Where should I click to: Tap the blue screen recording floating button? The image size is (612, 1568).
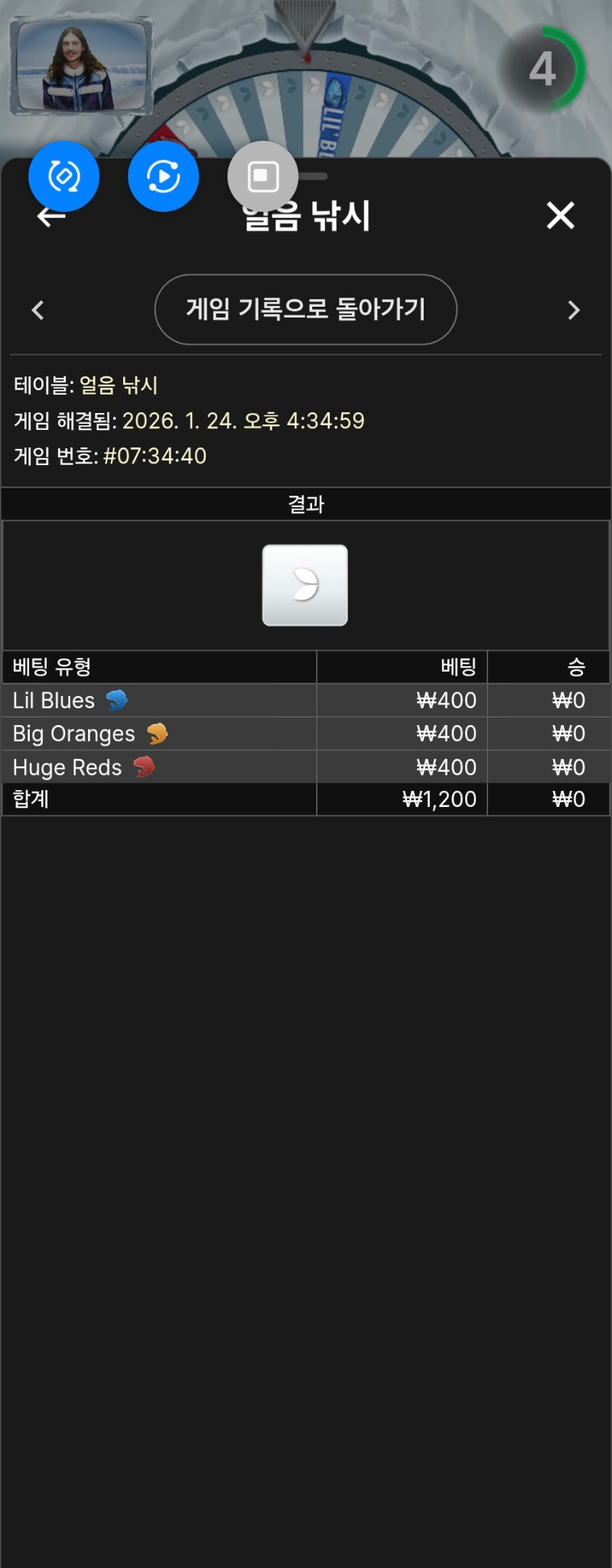tap(163, 177)
